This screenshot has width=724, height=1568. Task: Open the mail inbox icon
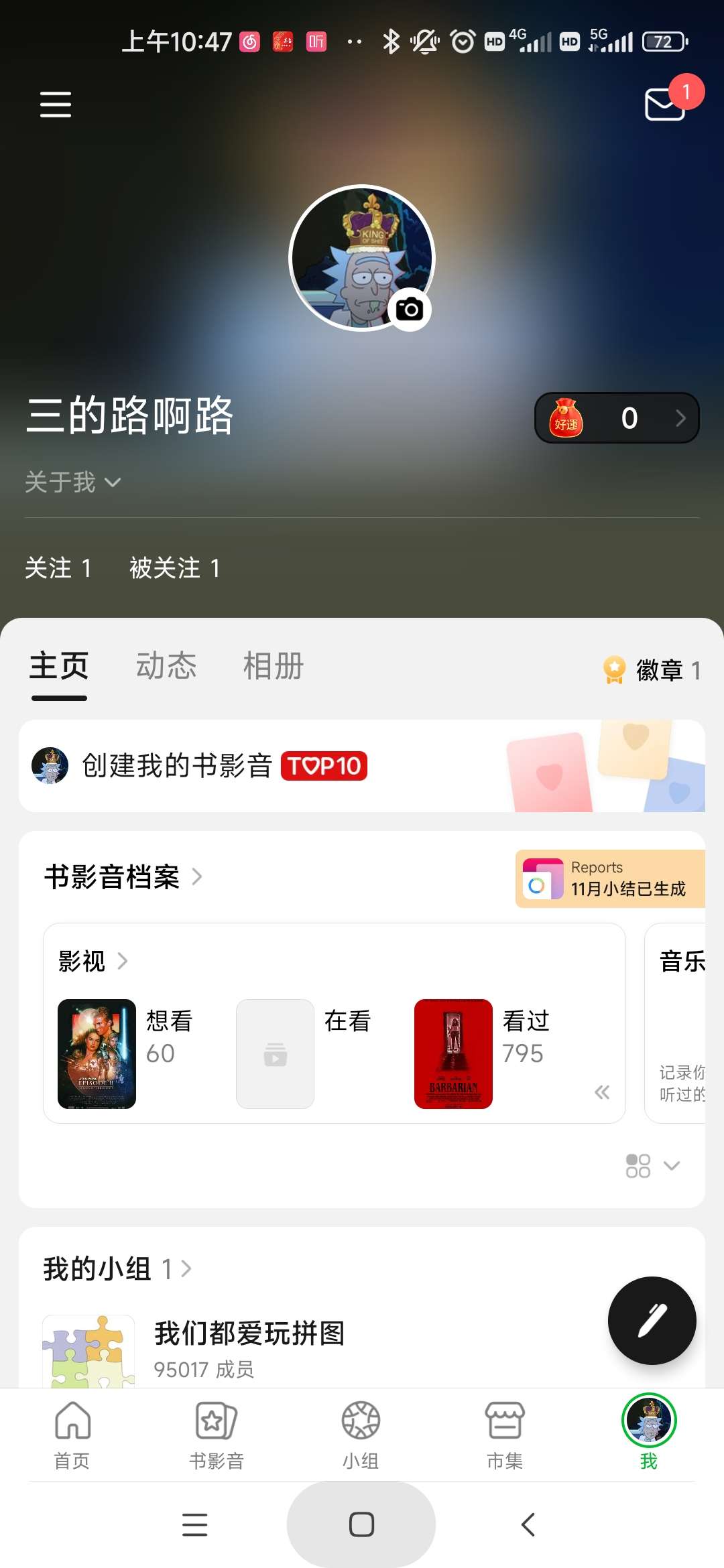(664, 105)
